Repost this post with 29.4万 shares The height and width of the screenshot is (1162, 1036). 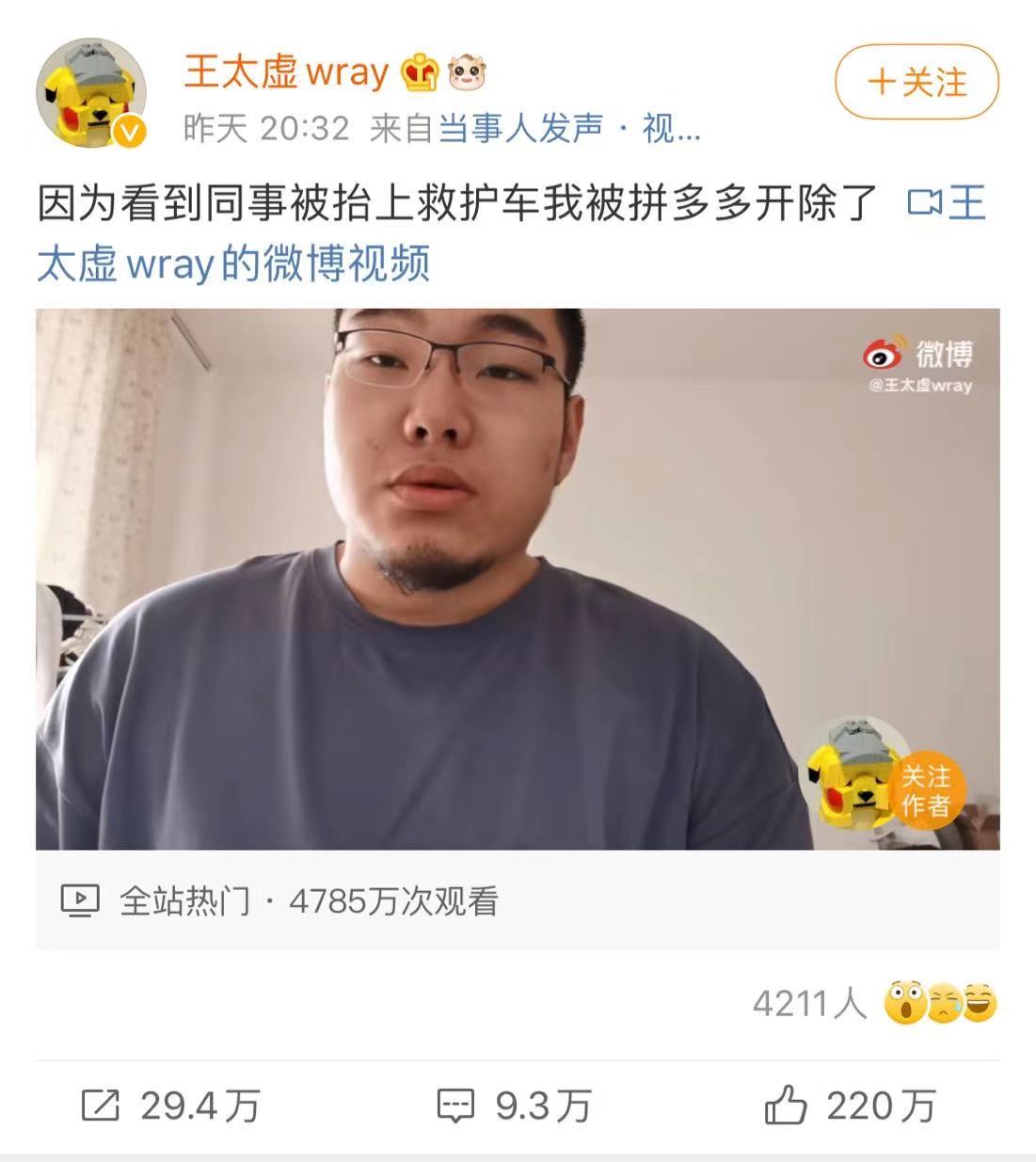tap(171, 1106)
